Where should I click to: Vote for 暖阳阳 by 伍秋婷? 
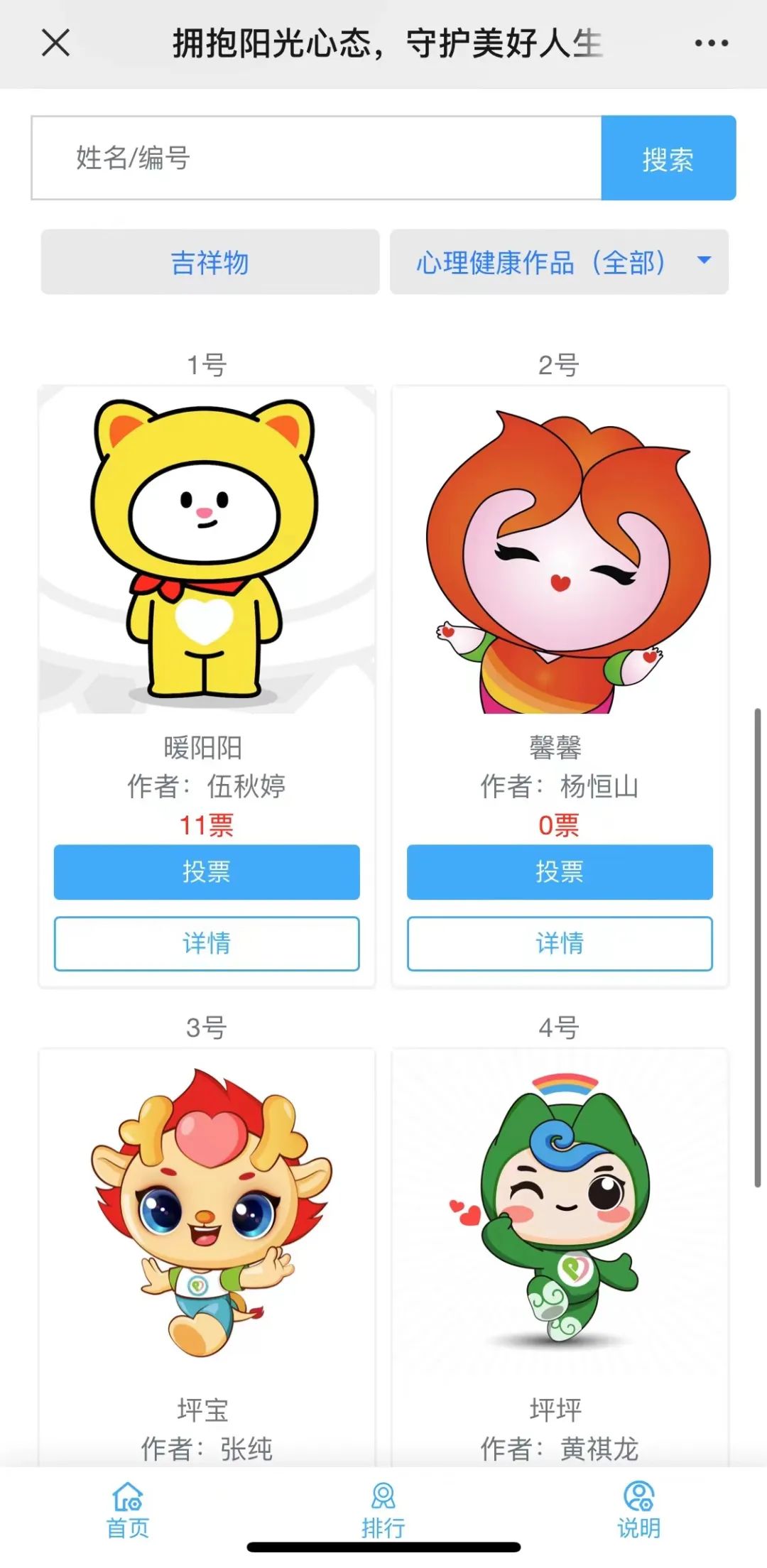tap(207, 872)
